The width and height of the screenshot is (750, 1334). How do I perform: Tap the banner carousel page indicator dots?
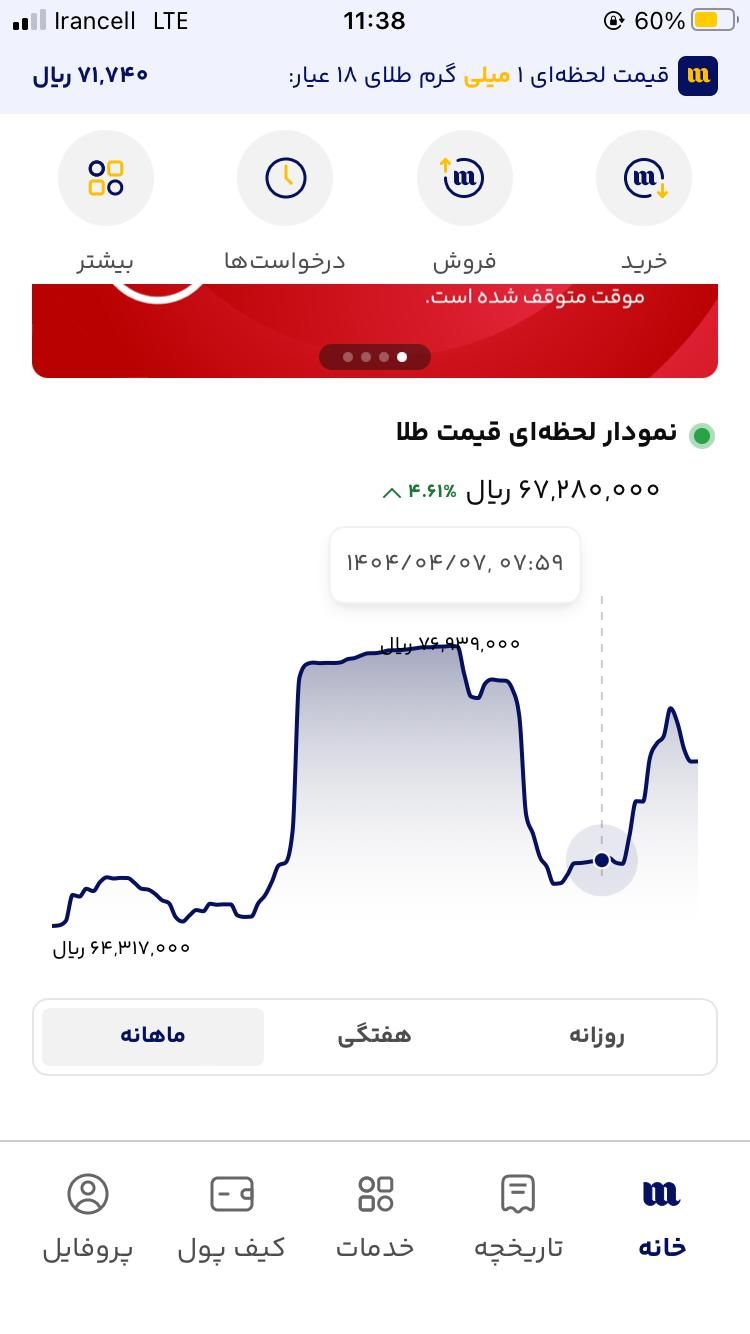375,357
